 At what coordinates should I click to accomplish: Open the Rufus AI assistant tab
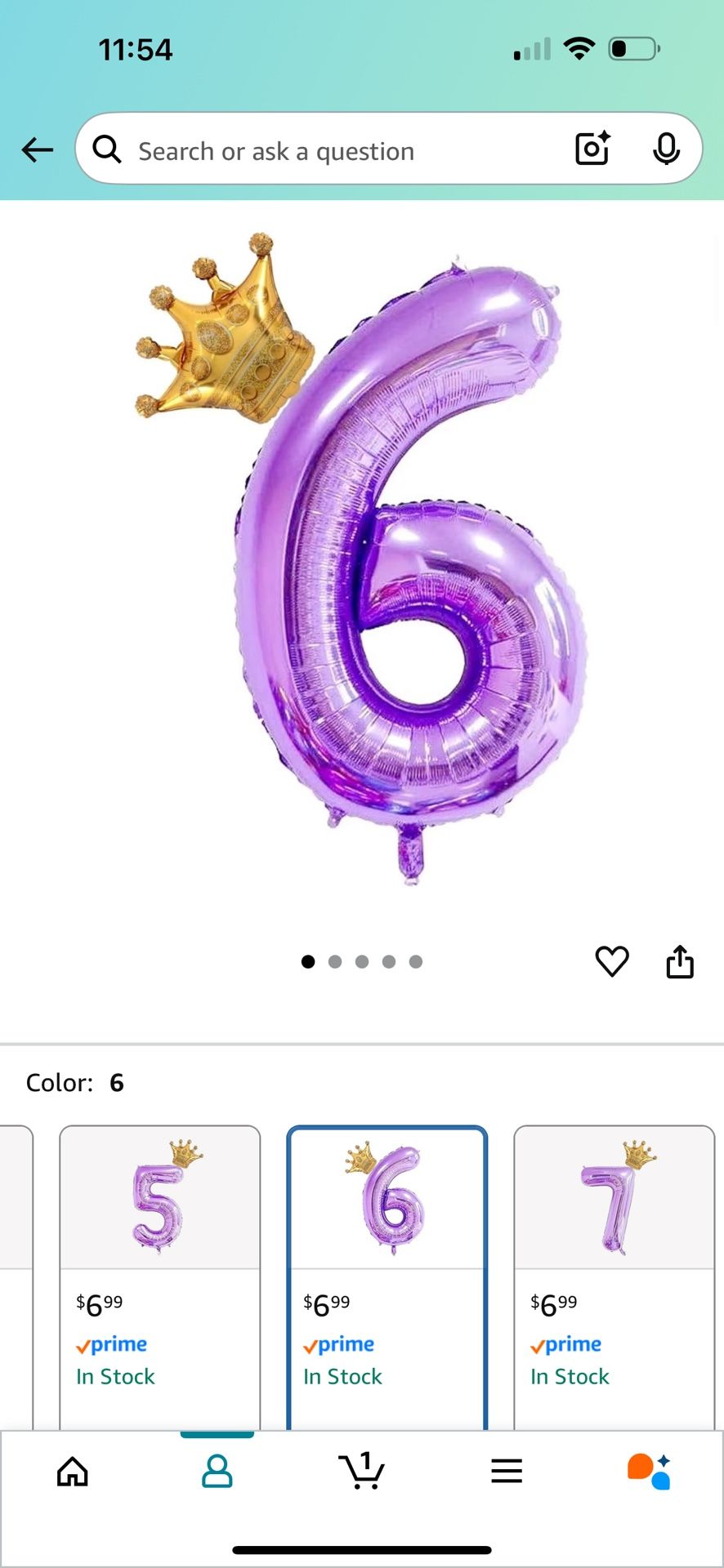pos(650,1472)
